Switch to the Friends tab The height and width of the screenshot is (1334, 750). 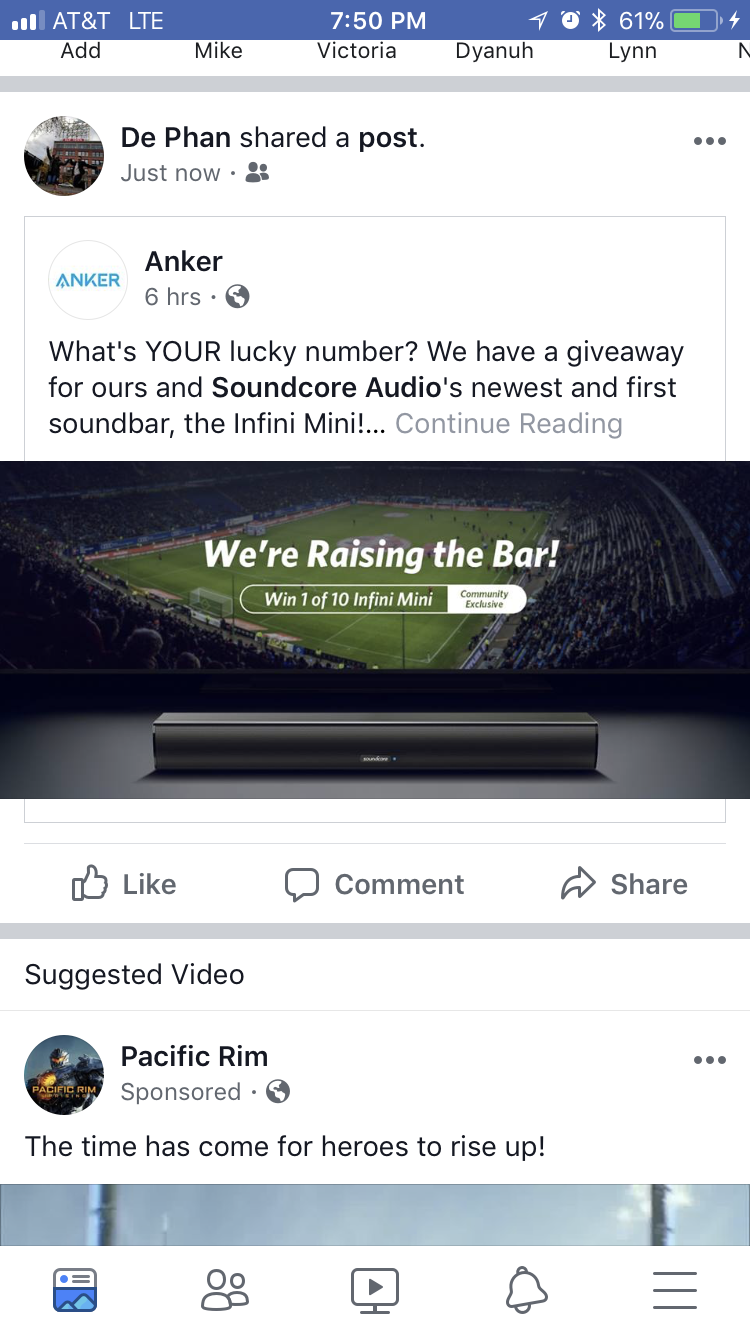pyautogui.click(x=224, y=1290)
